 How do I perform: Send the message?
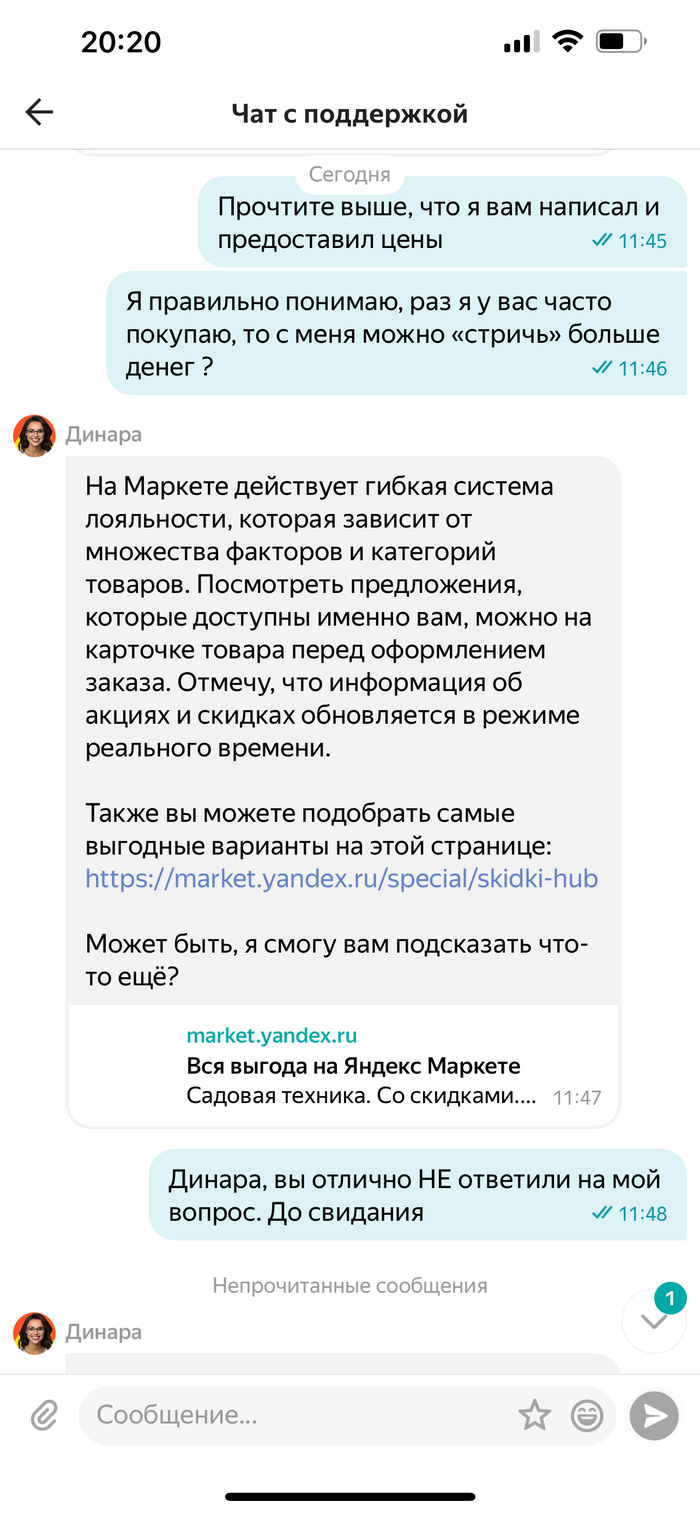(654, 1415)
